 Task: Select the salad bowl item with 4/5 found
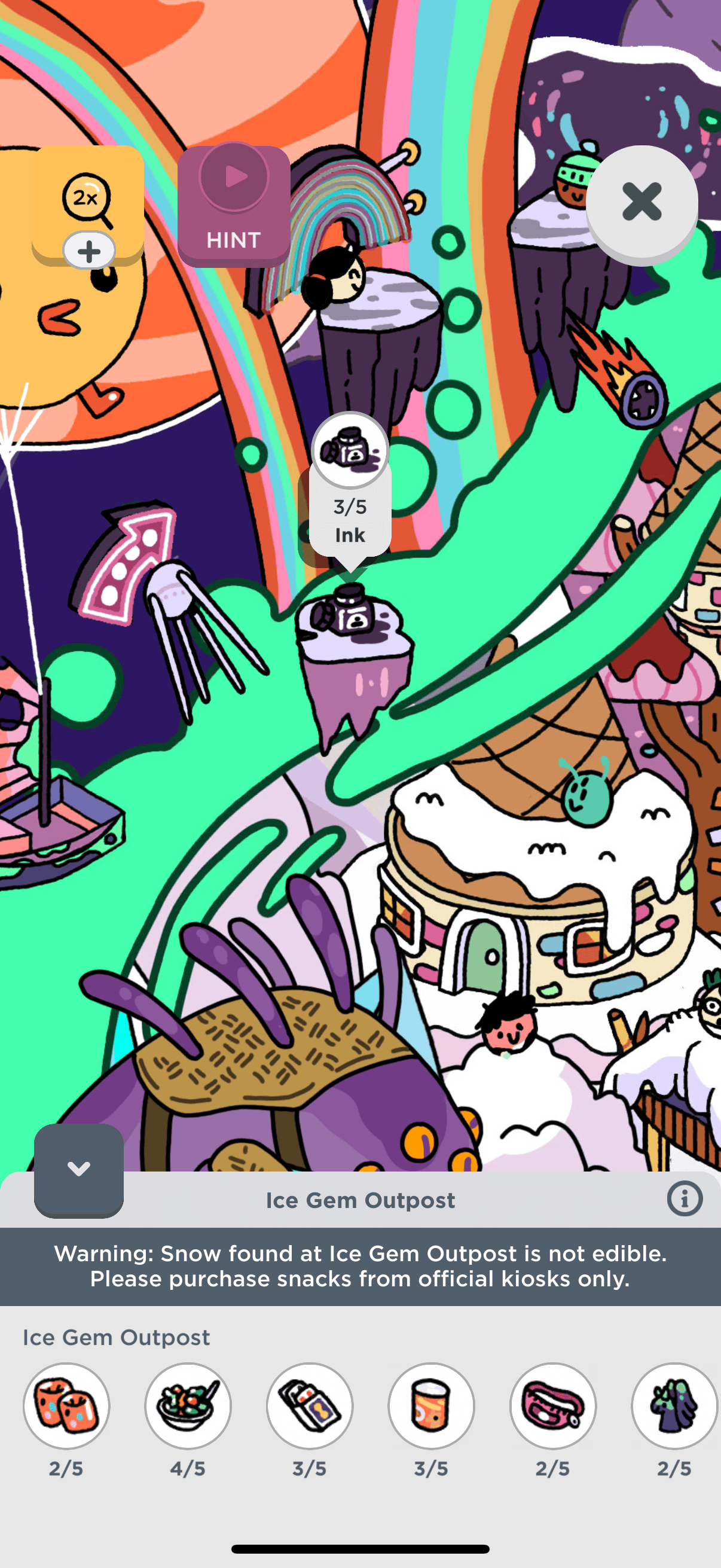coord(188,1406)
